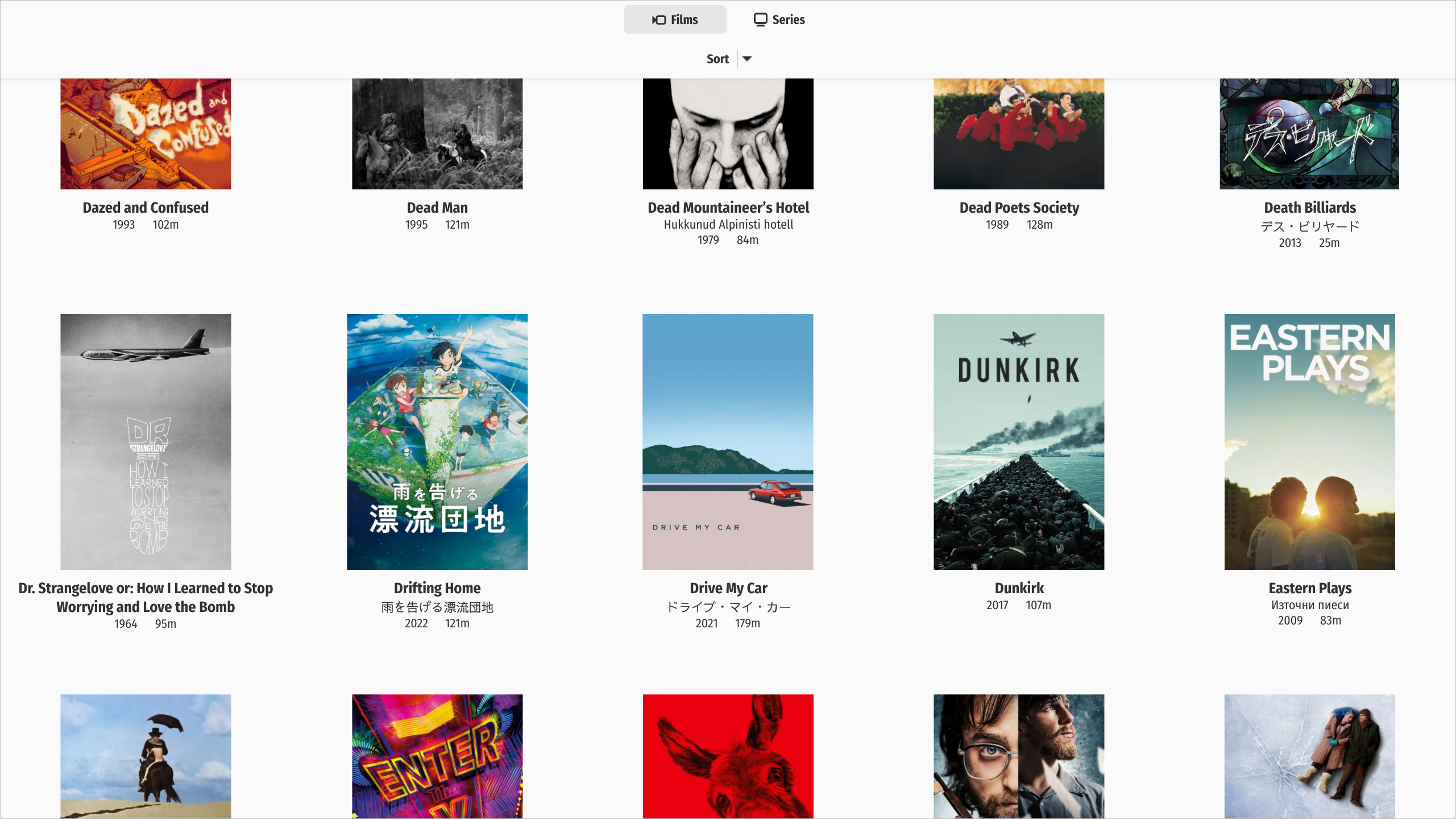Open the couple lying on ice poster
The height and width of the screenshot is (819, 1456).
coord(1309,756)
